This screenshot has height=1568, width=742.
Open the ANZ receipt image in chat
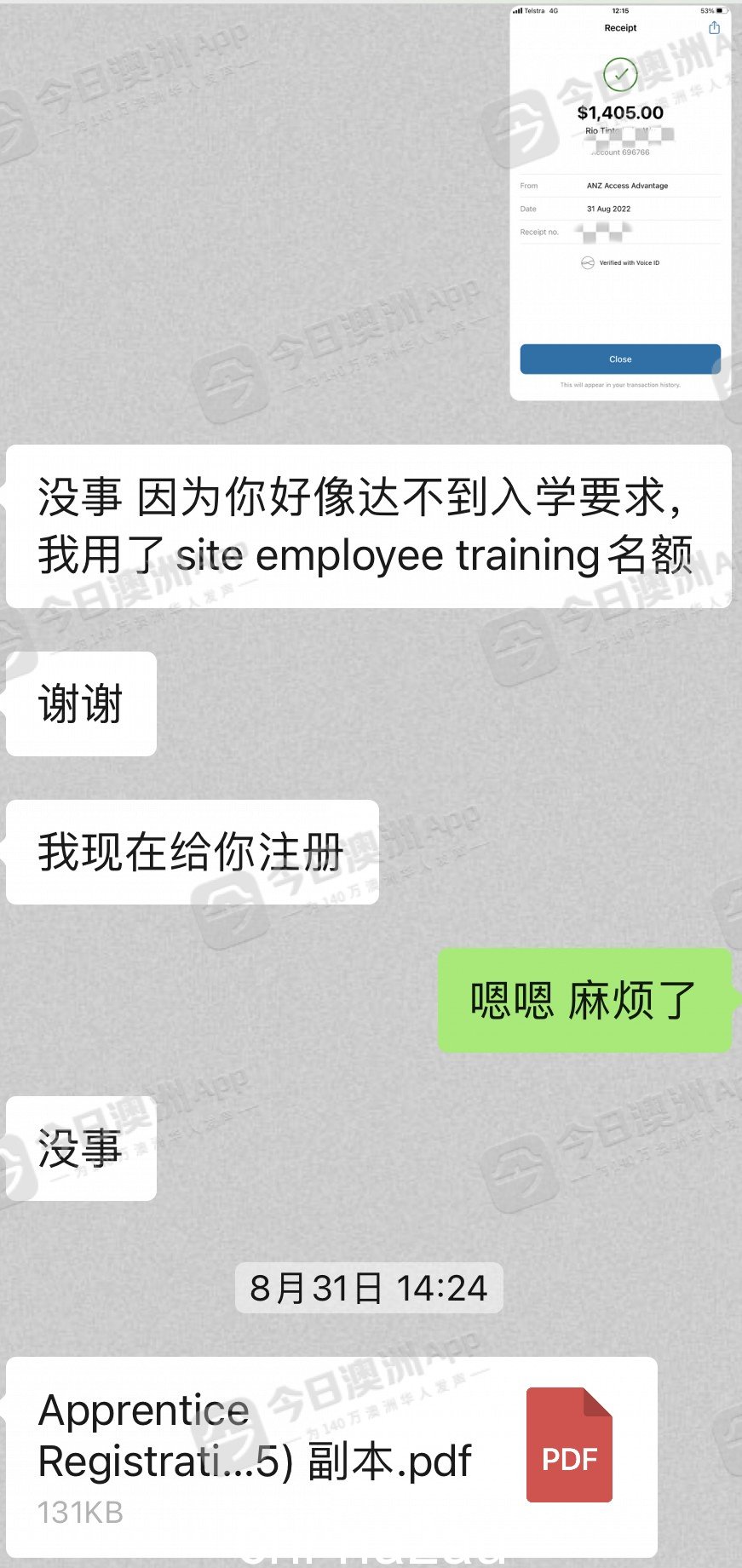point(620,204)
